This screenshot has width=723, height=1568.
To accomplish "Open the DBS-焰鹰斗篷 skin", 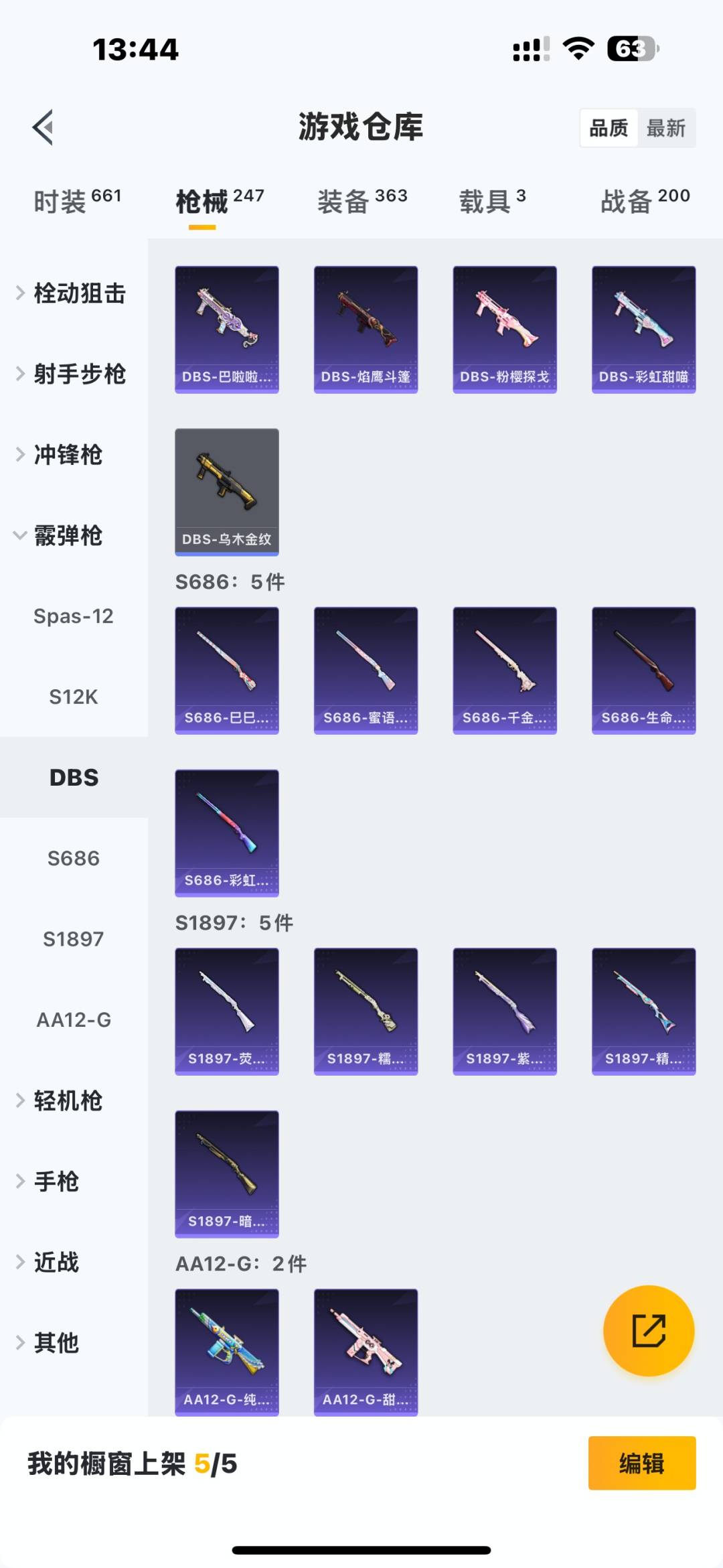I will click(x=366, y=330).
